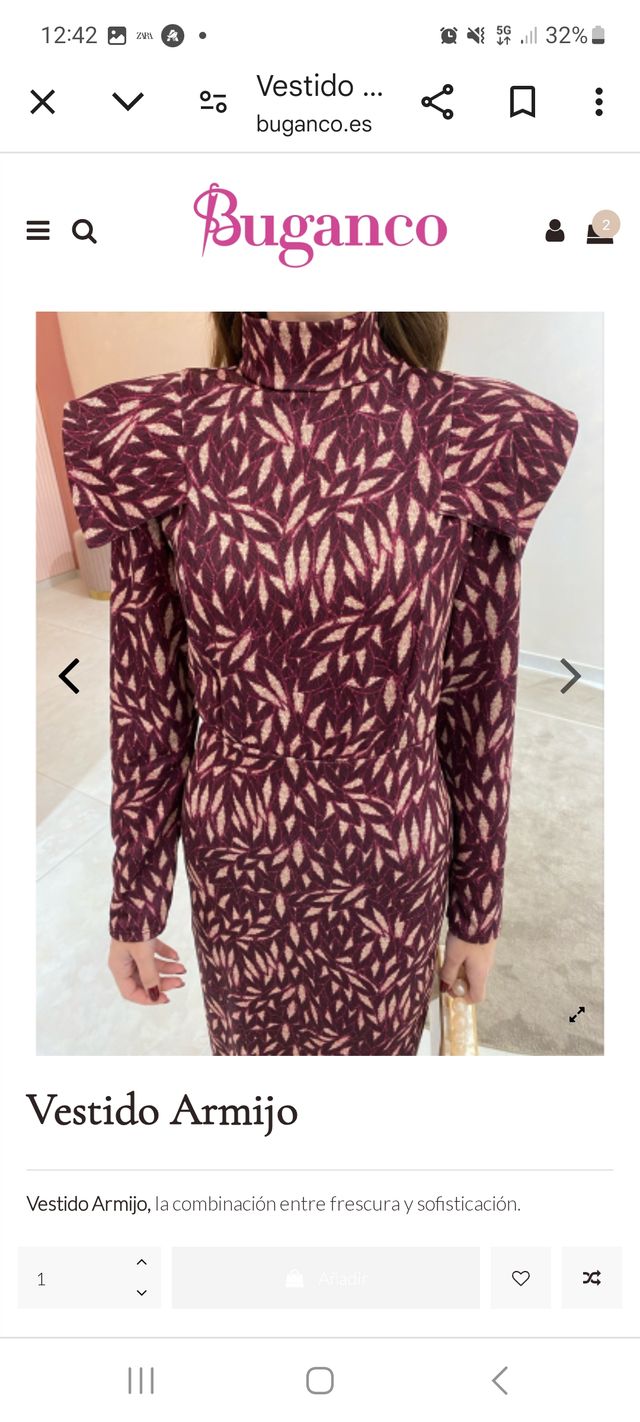640x1422 pixels.
Task: Minimize the custom tab with down chevron
Action: (x=128, y=102)
